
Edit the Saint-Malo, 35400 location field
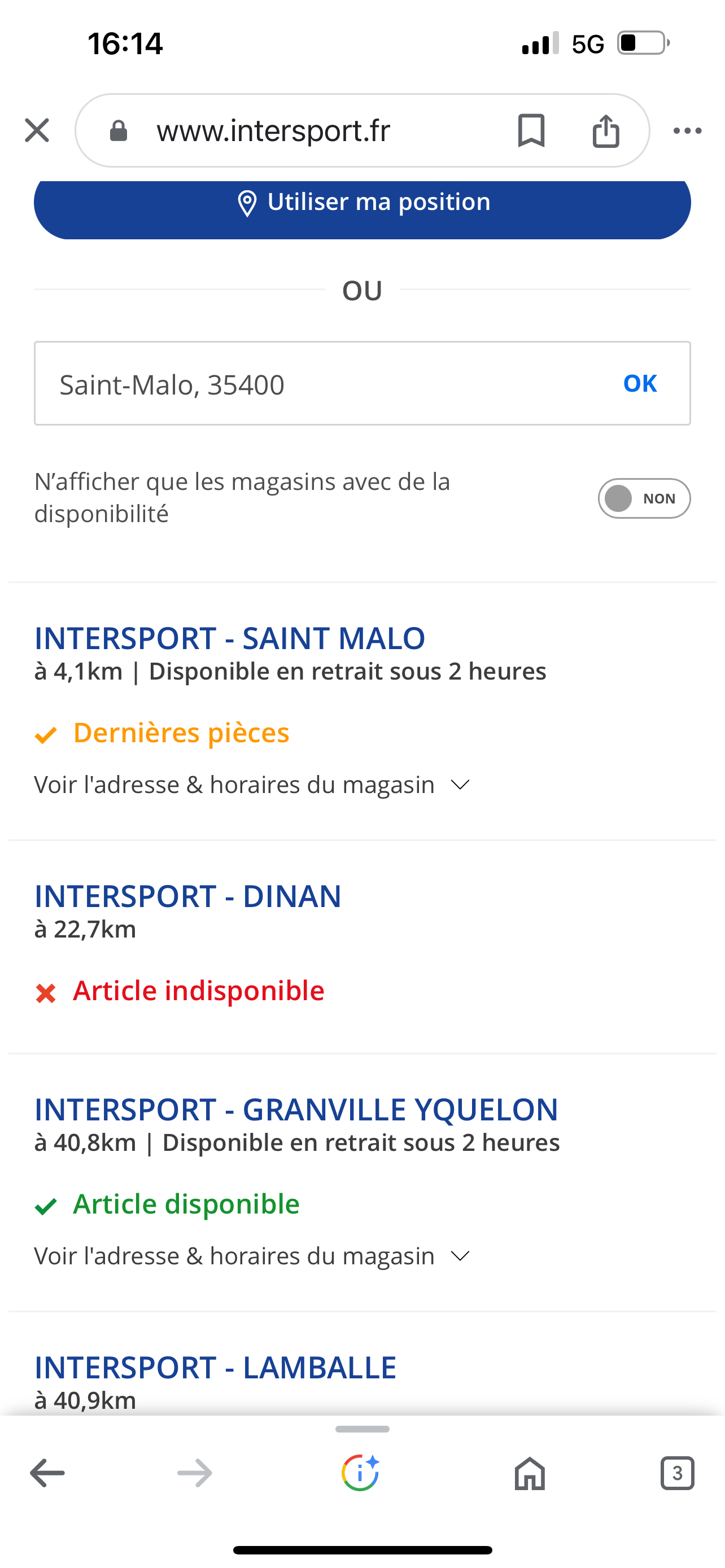click(x=304, y=384)
